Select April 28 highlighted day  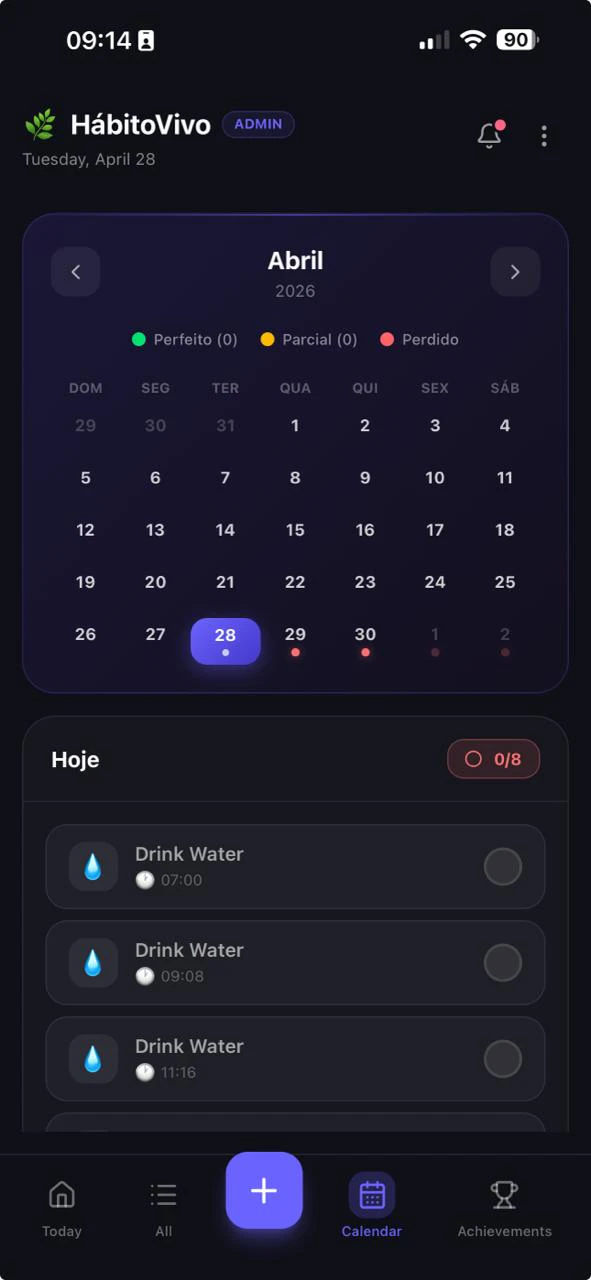tap(226, 640)
